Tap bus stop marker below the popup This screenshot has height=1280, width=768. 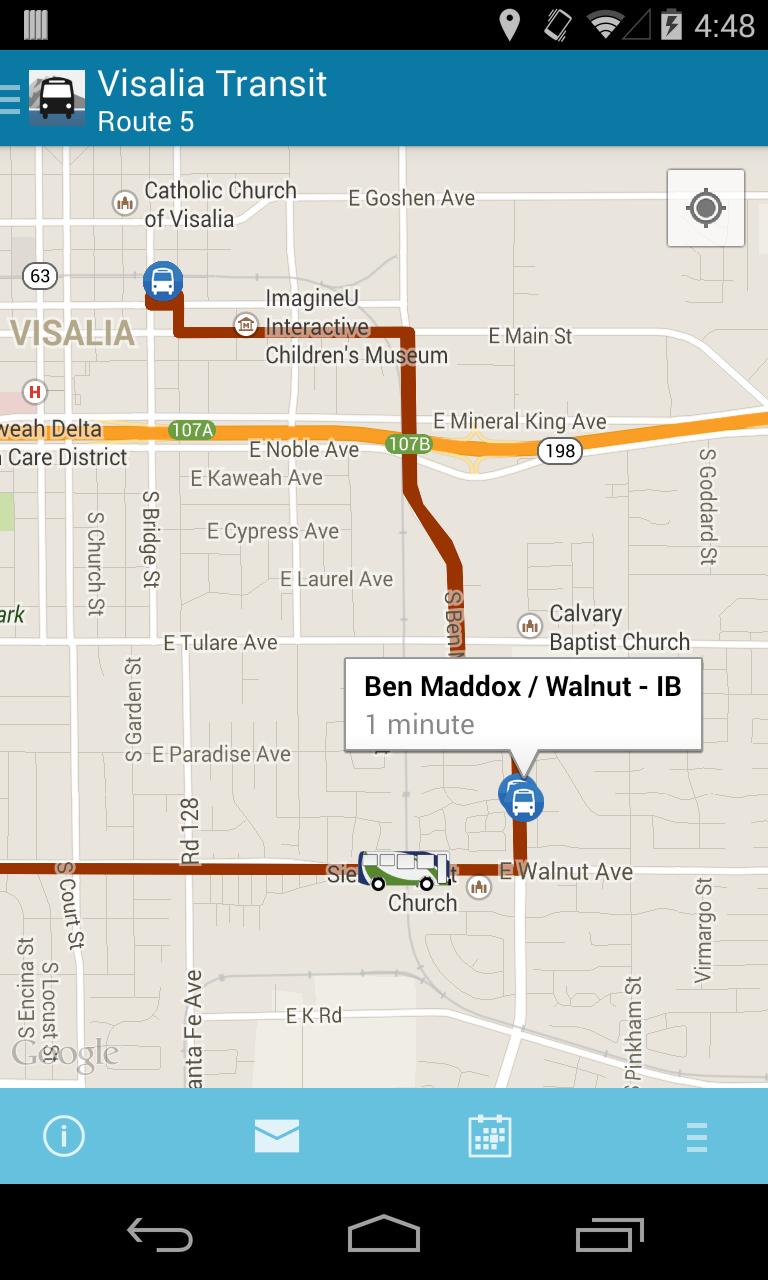(522, 800)
